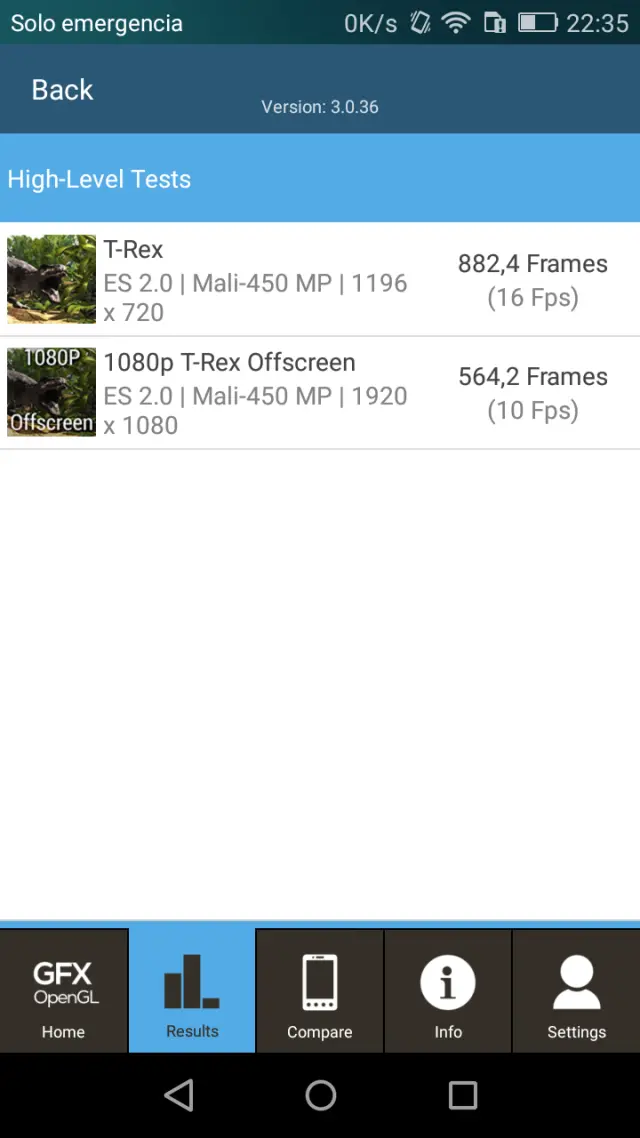Tap the Back button

(x=62, y=90)
